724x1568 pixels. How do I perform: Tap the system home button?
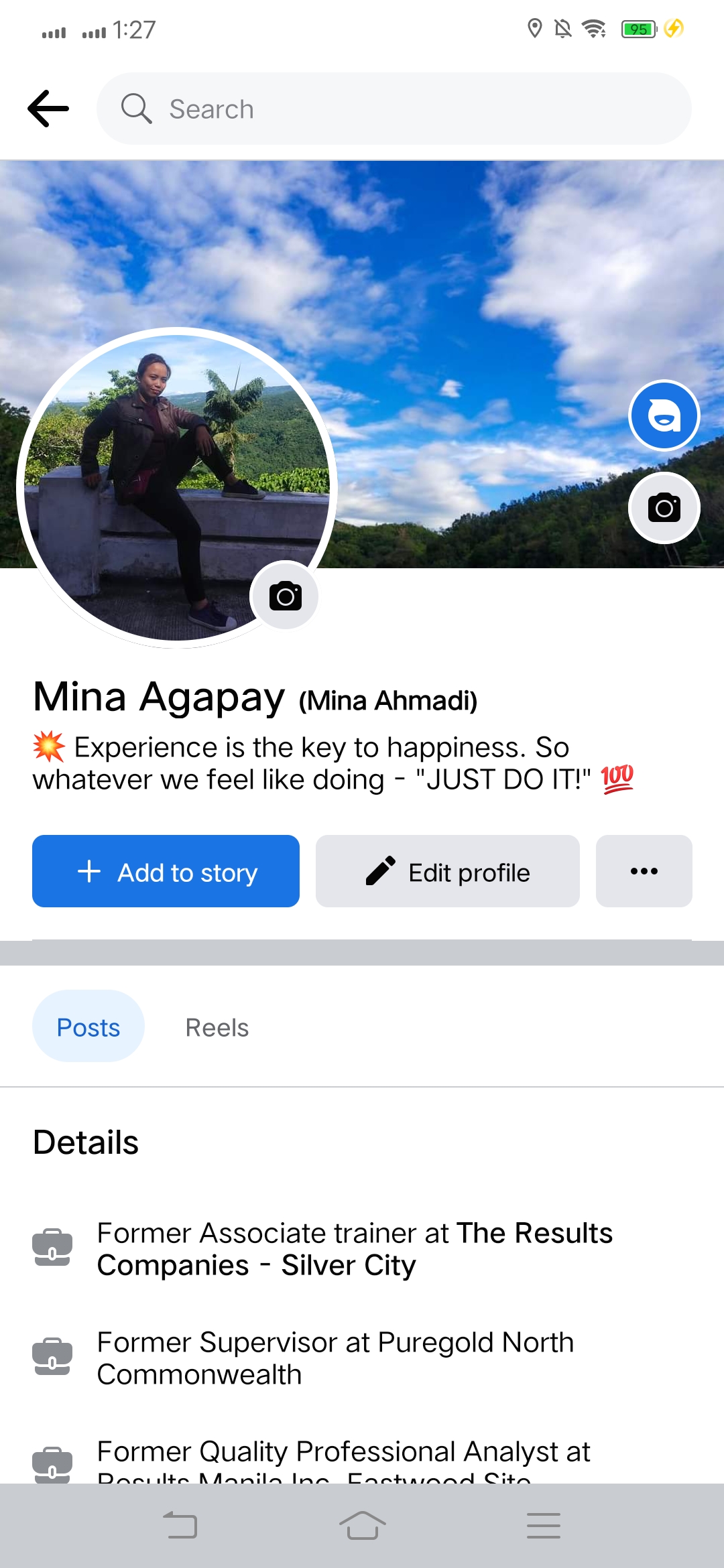coord(363,1526)
